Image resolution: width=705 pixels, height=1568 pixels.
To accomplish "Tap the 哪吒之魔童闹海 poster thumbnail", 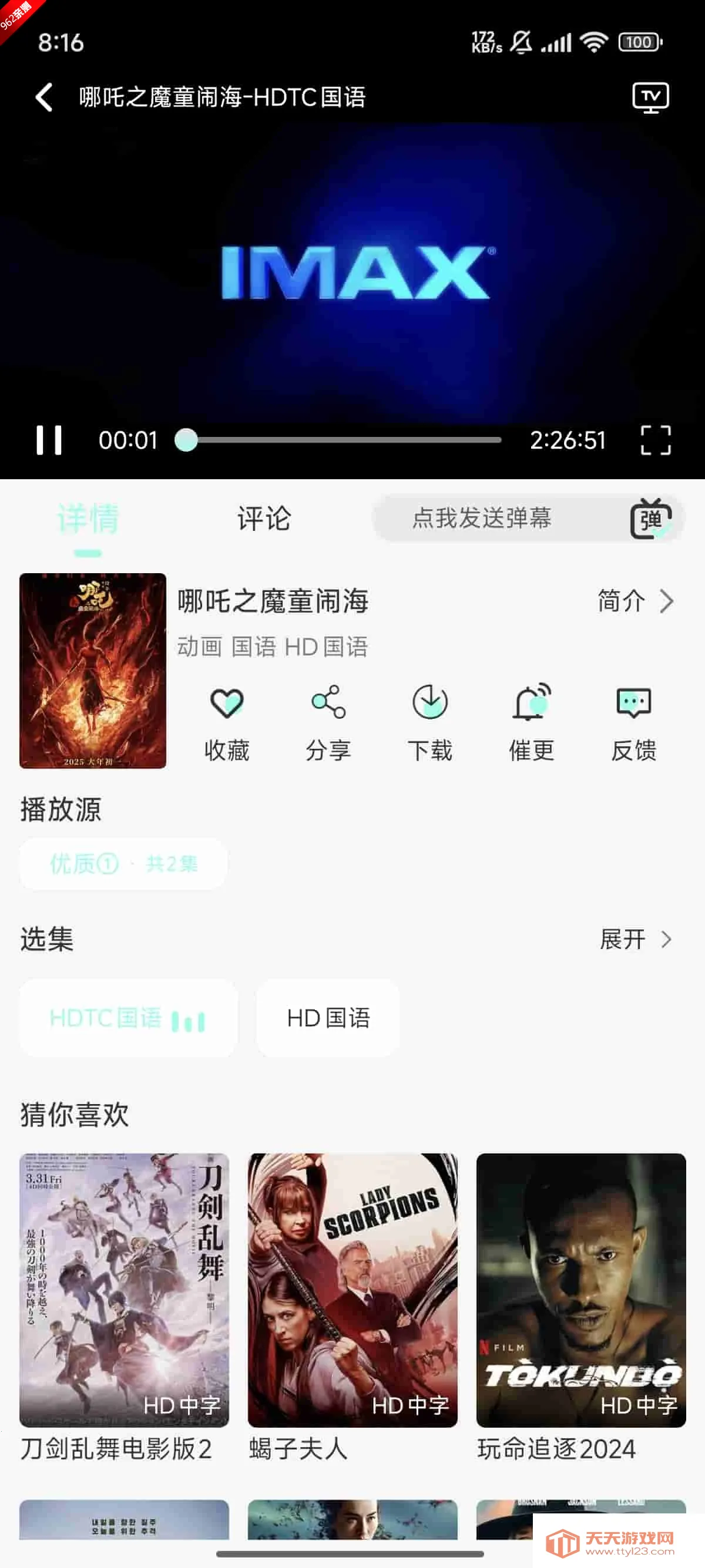I will (x=92, y=672).
